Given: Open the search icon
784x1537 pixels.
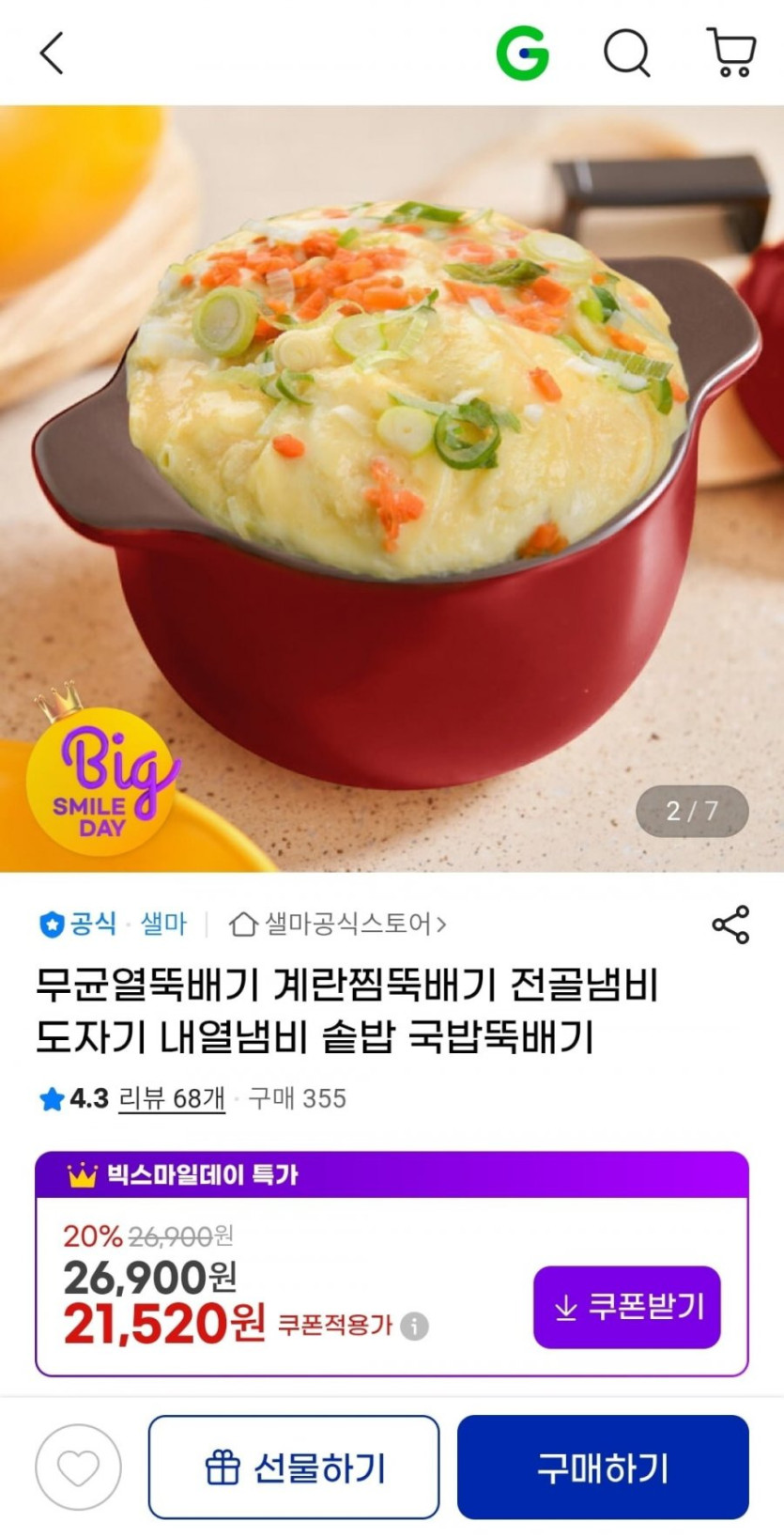Looking at the screenshot, I should tap(626, 53).
